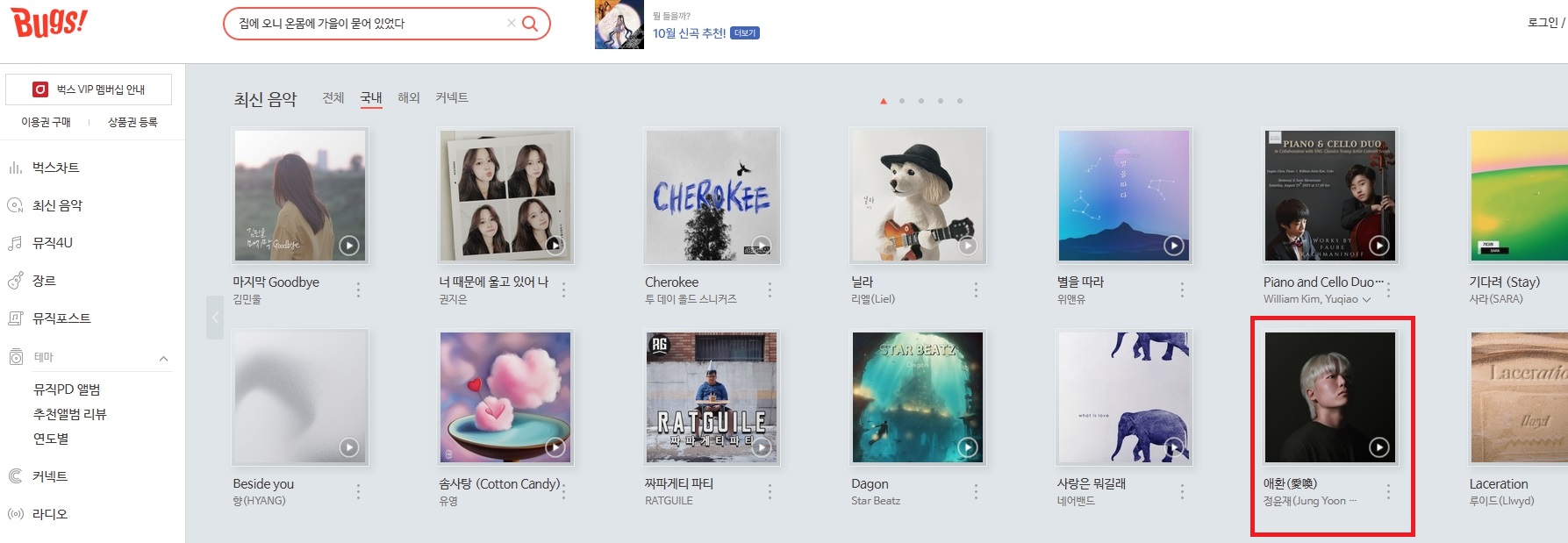Collapse the 테마 section
1568x543 pixels.
[x=163, y=358]
